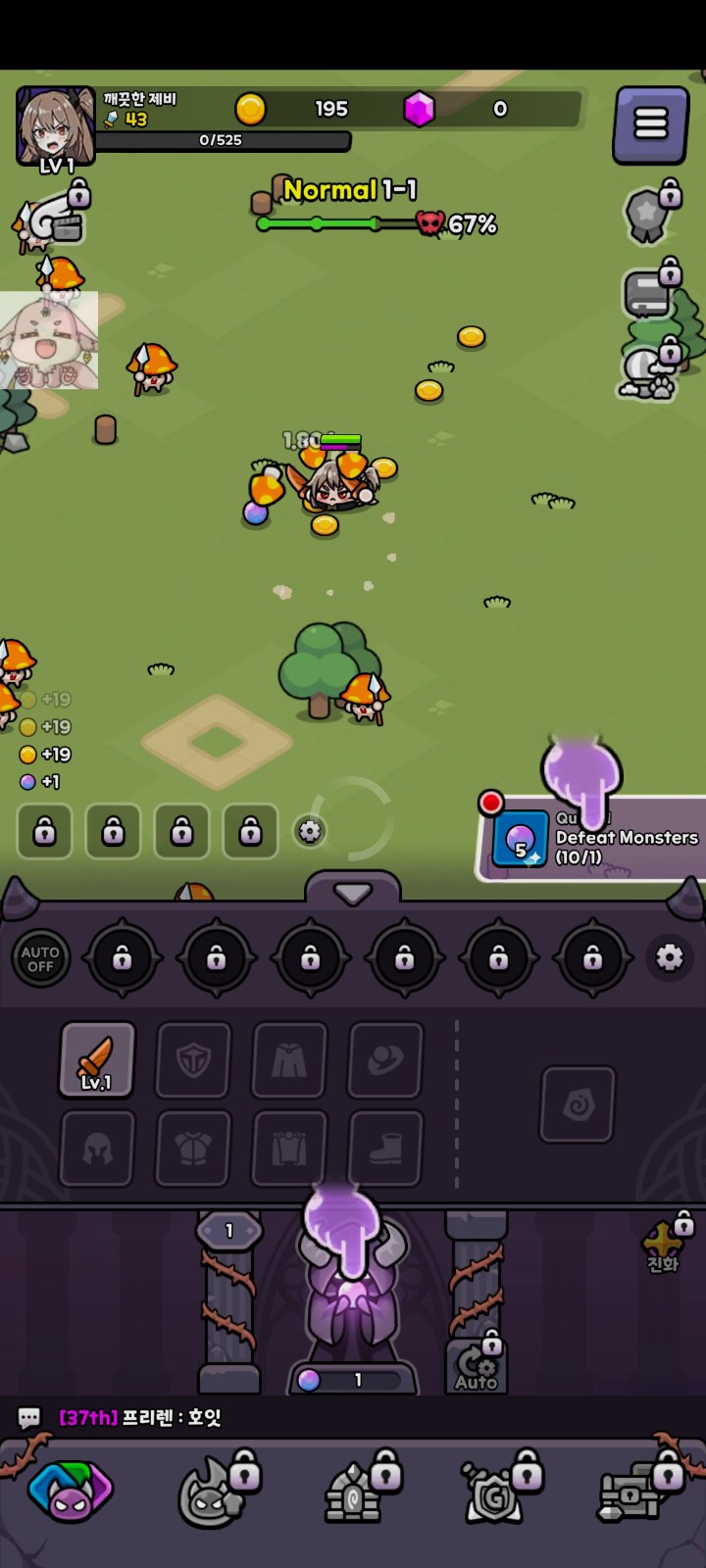Image resolution: width=706 pixels, height=1568 pixels.
Task: Select the Lv.1 sword equipment slot
Action: pos(97,1059)
